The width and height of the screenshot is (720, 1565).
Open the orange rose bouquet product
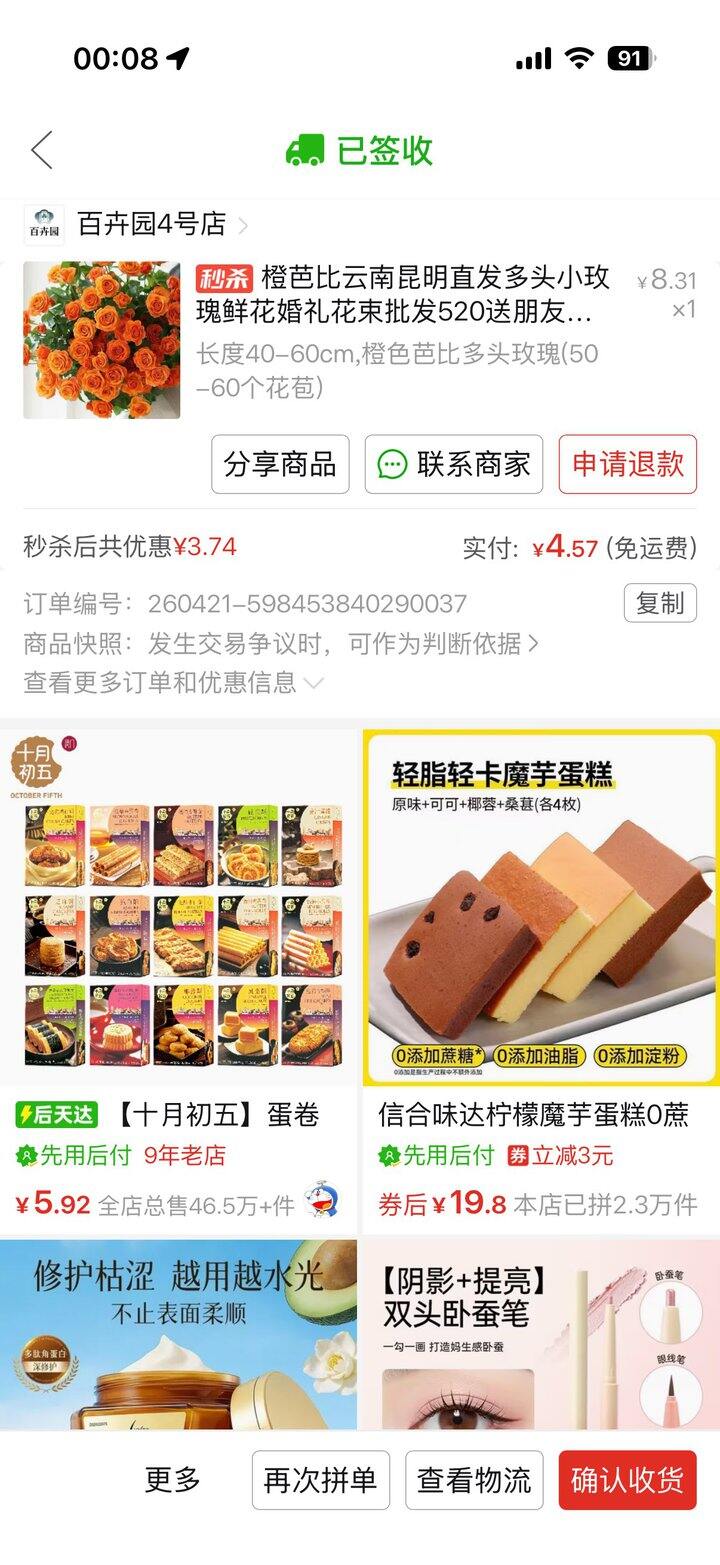pyautogui.click(x=102, y=340)
